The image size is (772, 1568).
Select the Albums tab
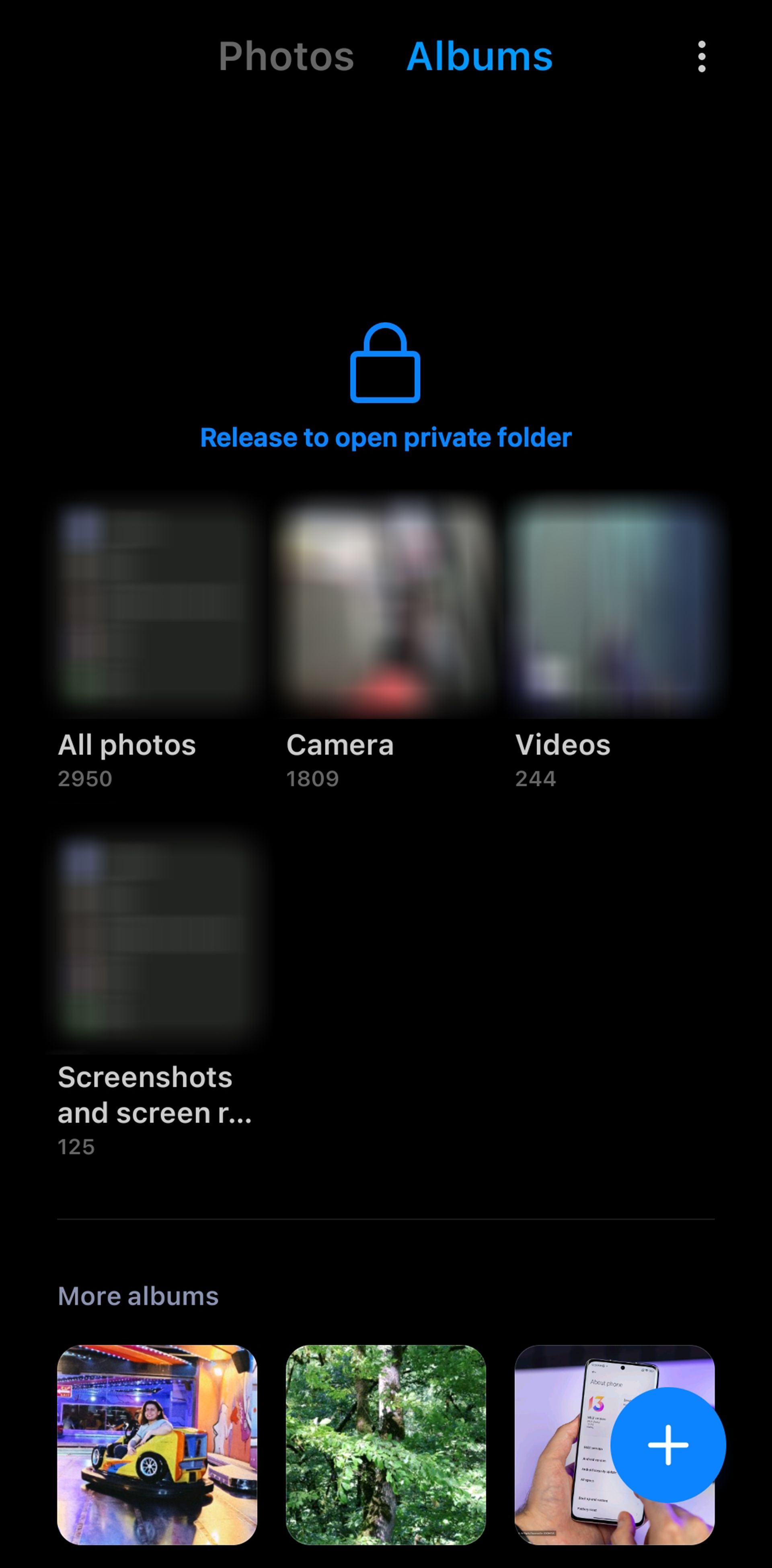point(479,57)
